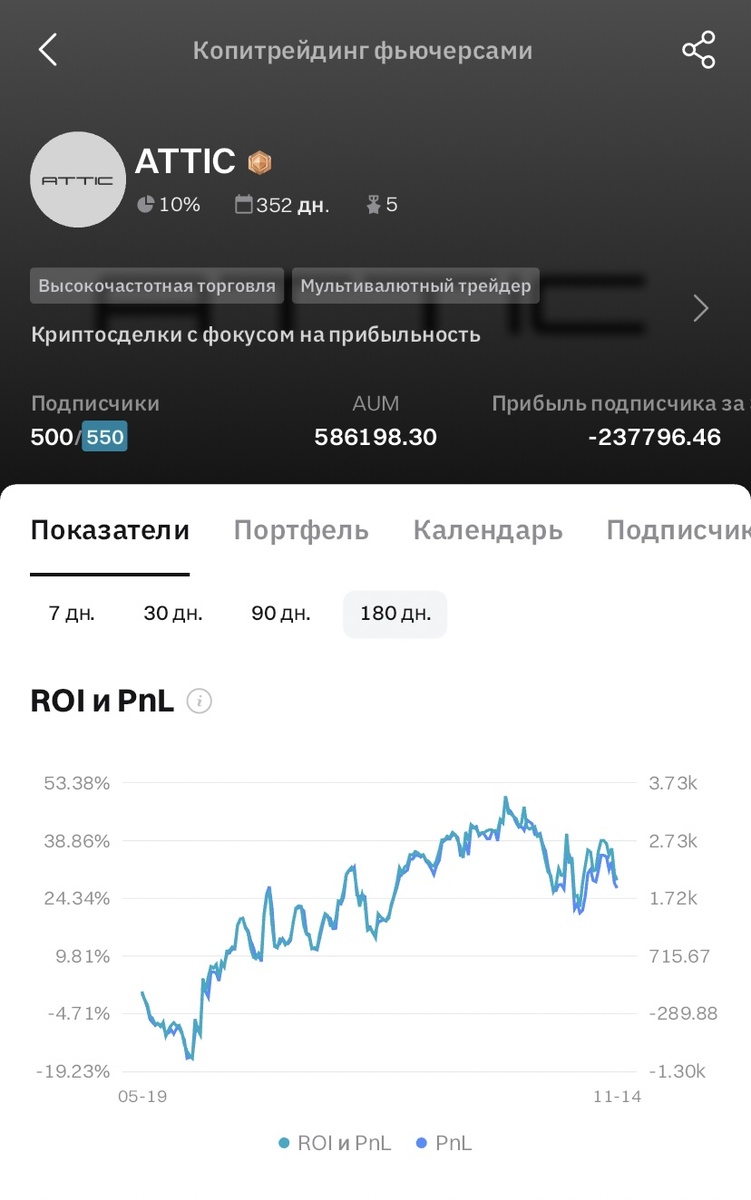Switch to the Портфель tab
The height and width of the screenshot is (1200, 751).
tap(301, 530)
